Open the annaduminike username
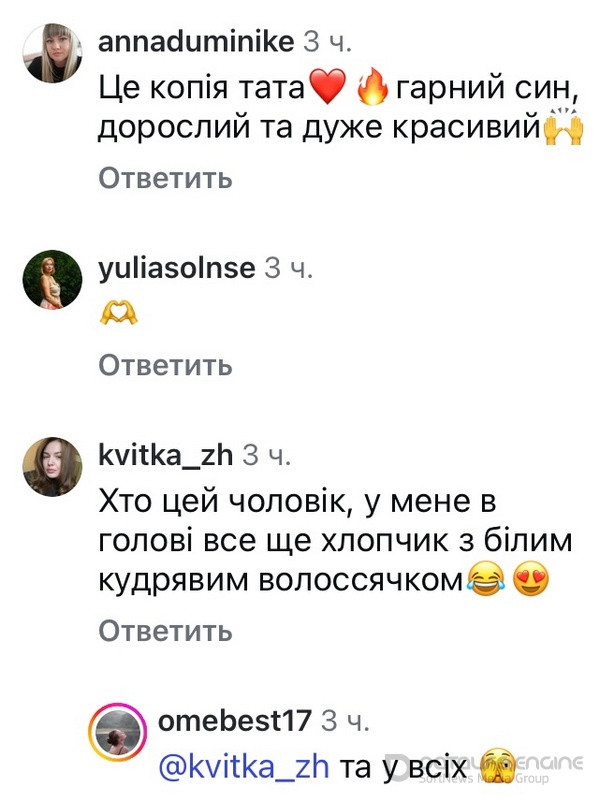Image resolution: width=600 pixels, height=802 pixels. pyautogui.click(x=196, y=41)
